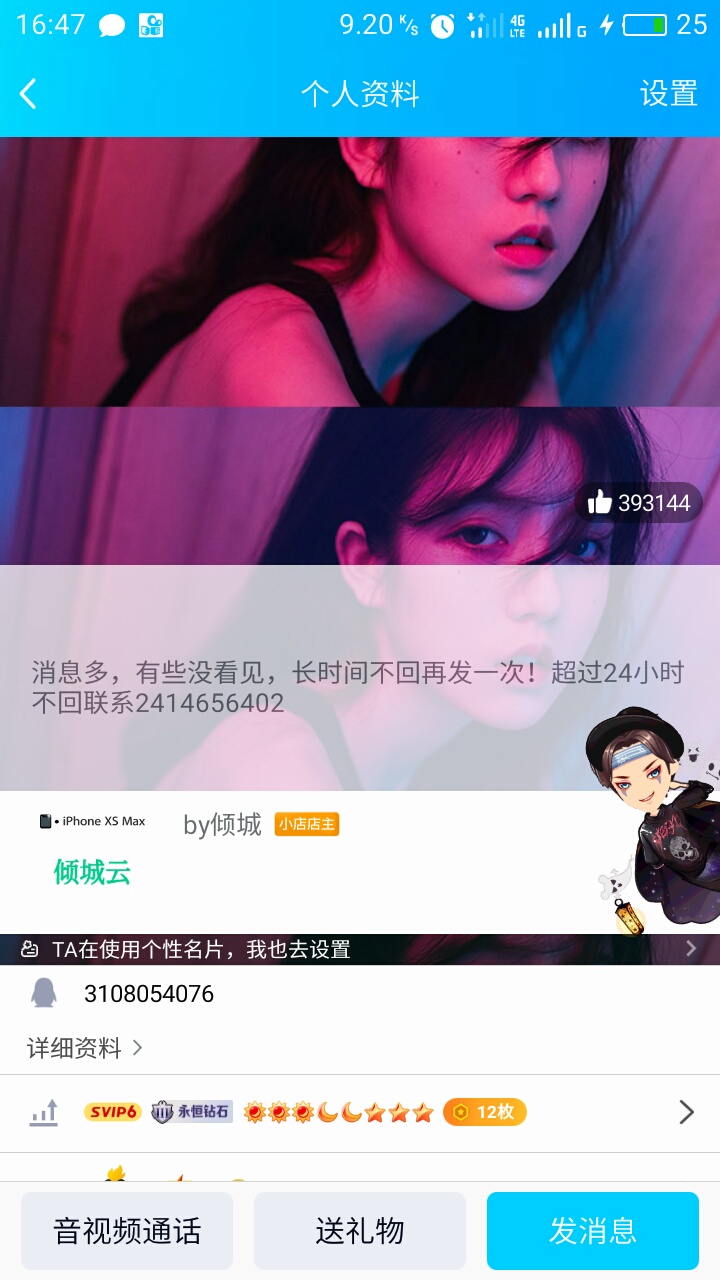Screen dimensions: 720x1280
Task: Open the SVIP6 level and medals row
Action: point(360,1112)
